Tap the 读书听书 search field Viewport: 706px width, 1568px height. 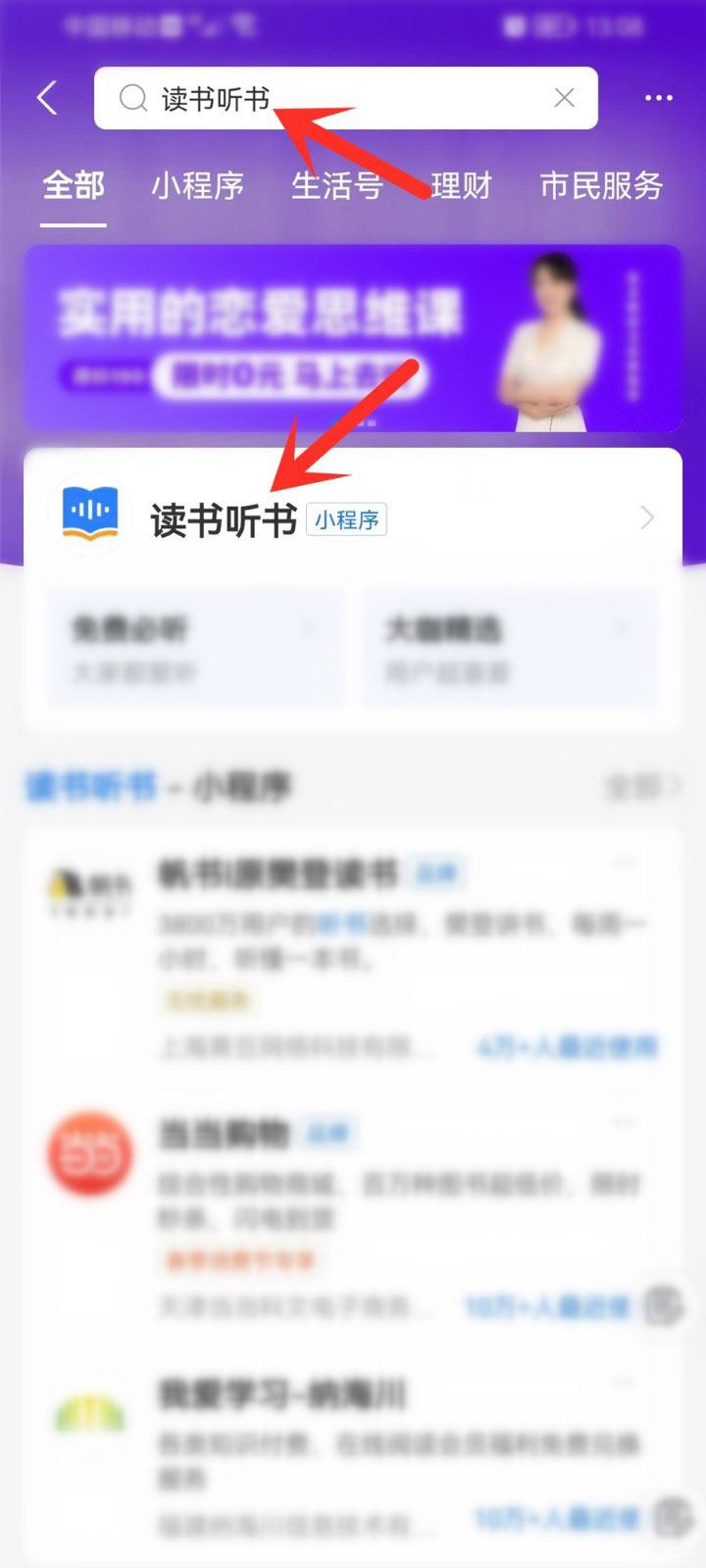(333, 98)
